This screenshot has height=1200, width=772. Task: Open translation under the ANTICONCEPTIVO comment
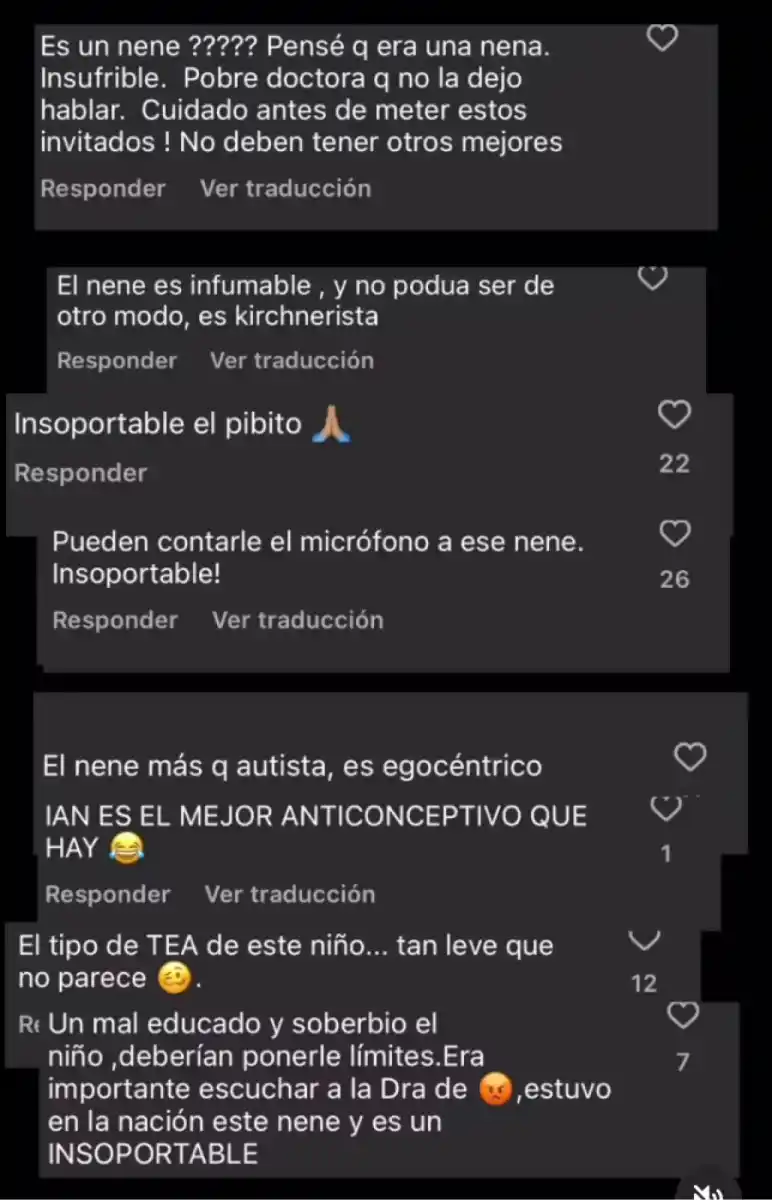click(289, 894)
